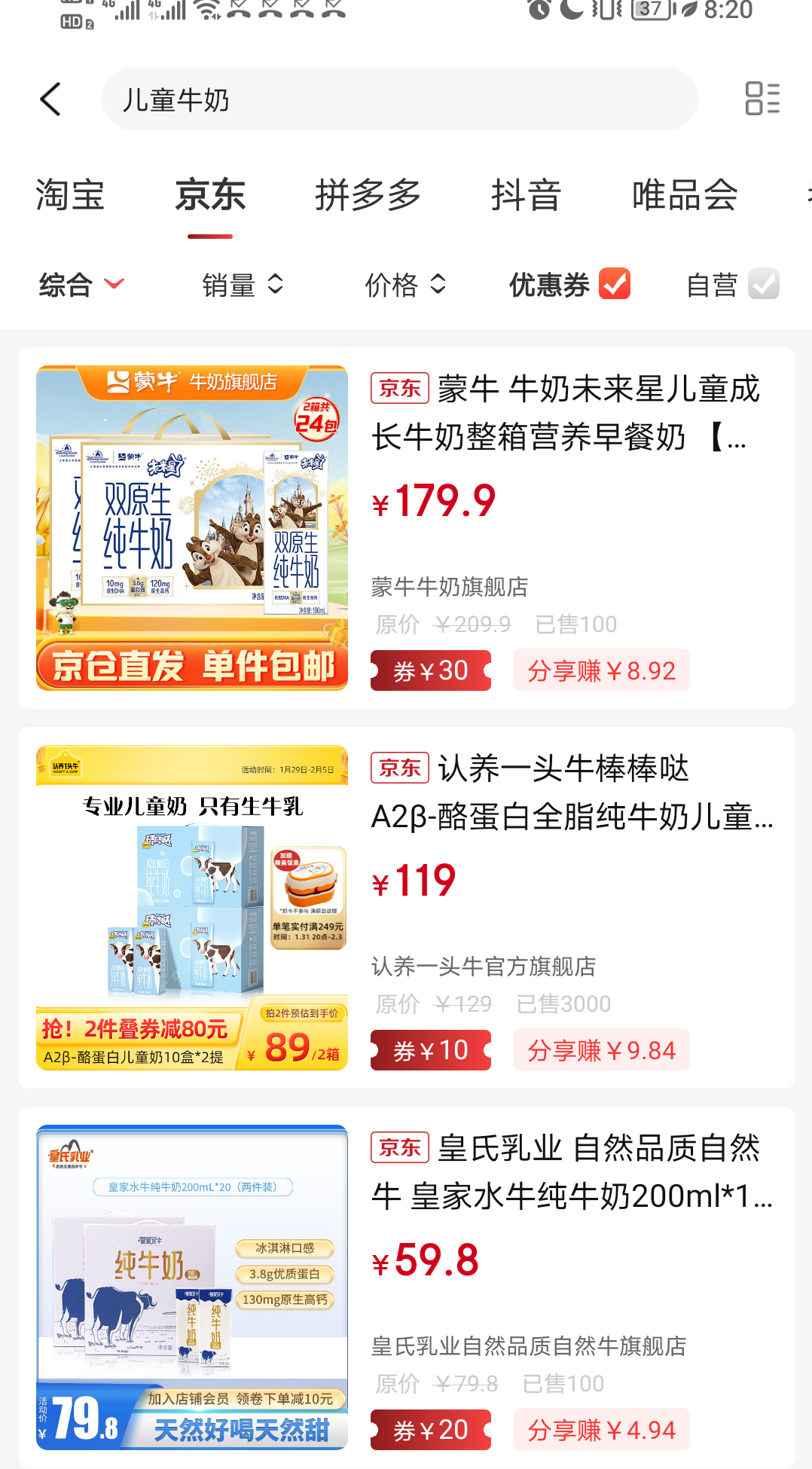Screen dimensions: 812x1469
Task: Uncheck the 优惠券 filter
Action: [614, 284]
